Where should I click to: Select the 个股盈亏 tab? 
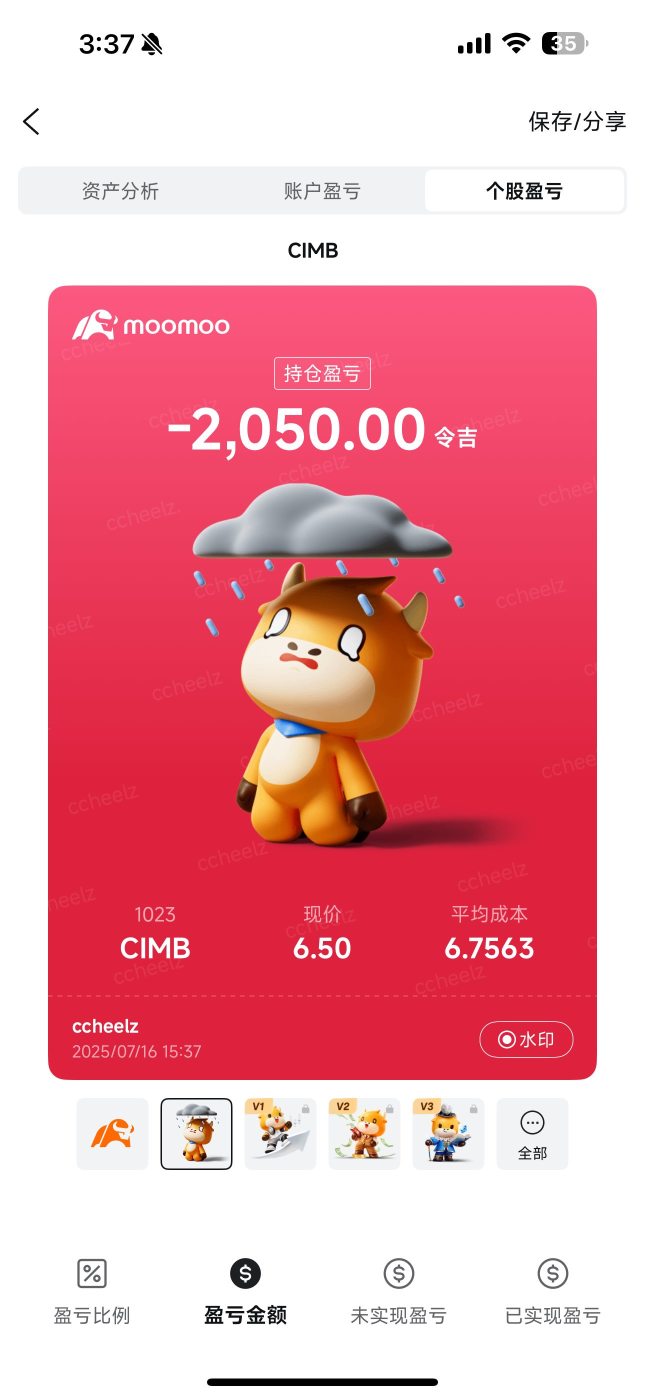[x=524, y=191]
